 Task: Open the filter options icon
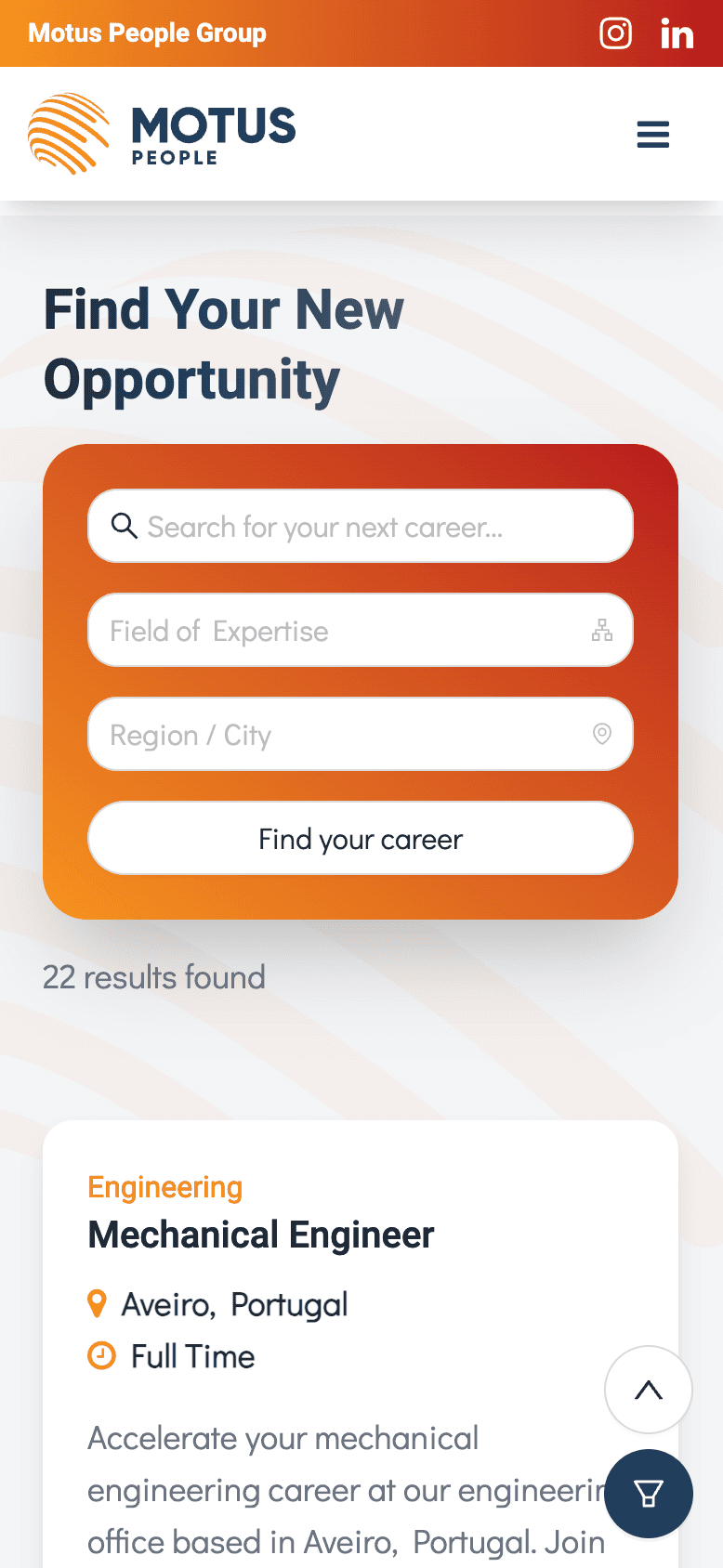tap(648, 1494)
